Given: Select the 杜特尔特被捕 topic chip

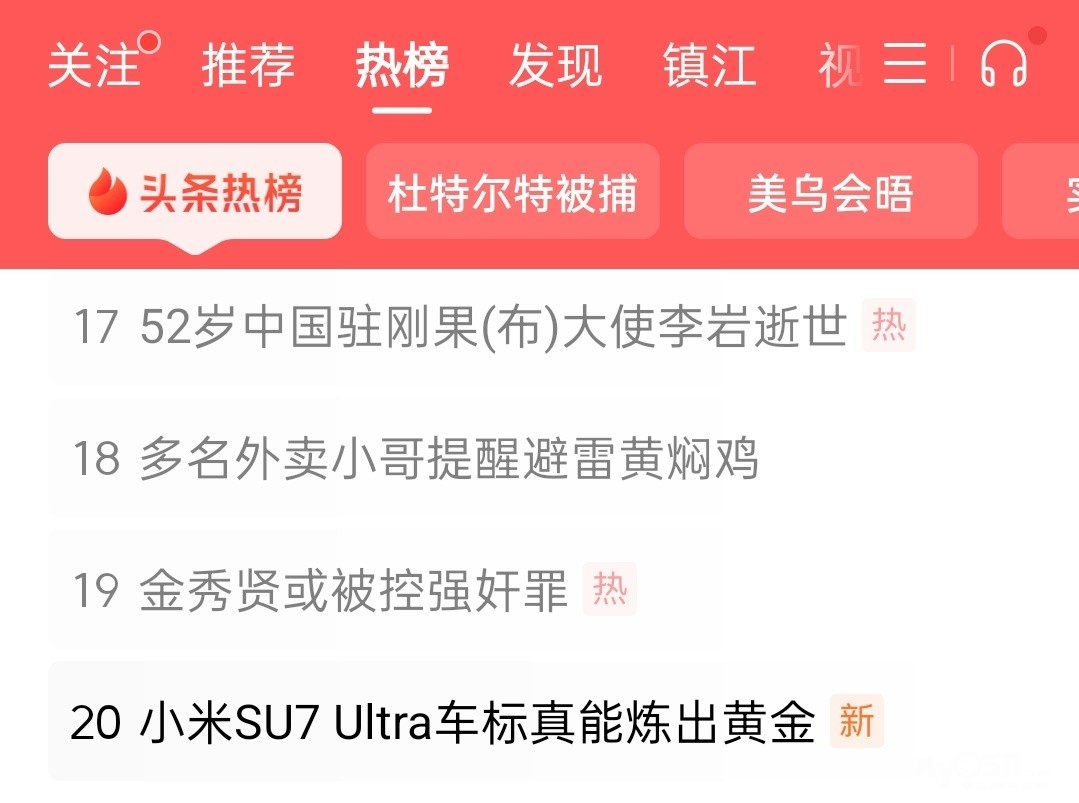Looking at the screenshot, I should click(512, 192).
